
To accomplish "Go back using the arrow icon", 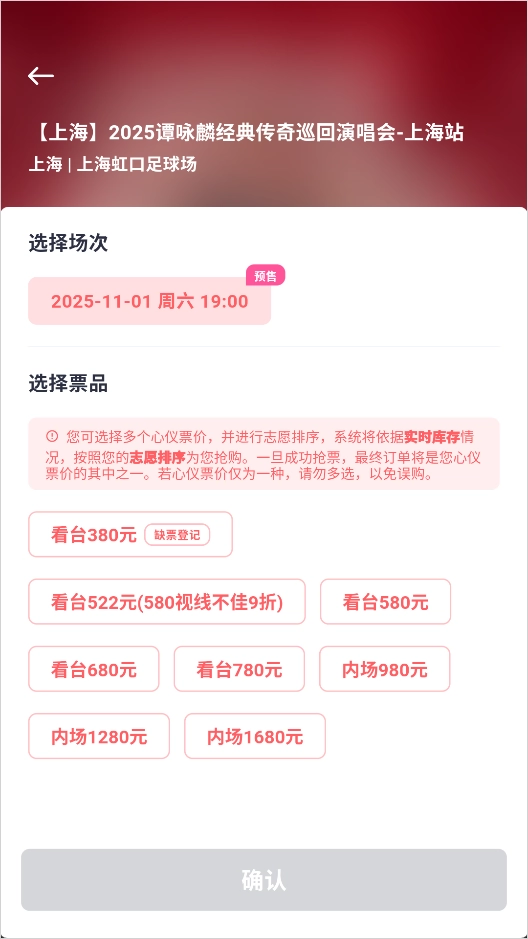I will [x=41, y=76].
